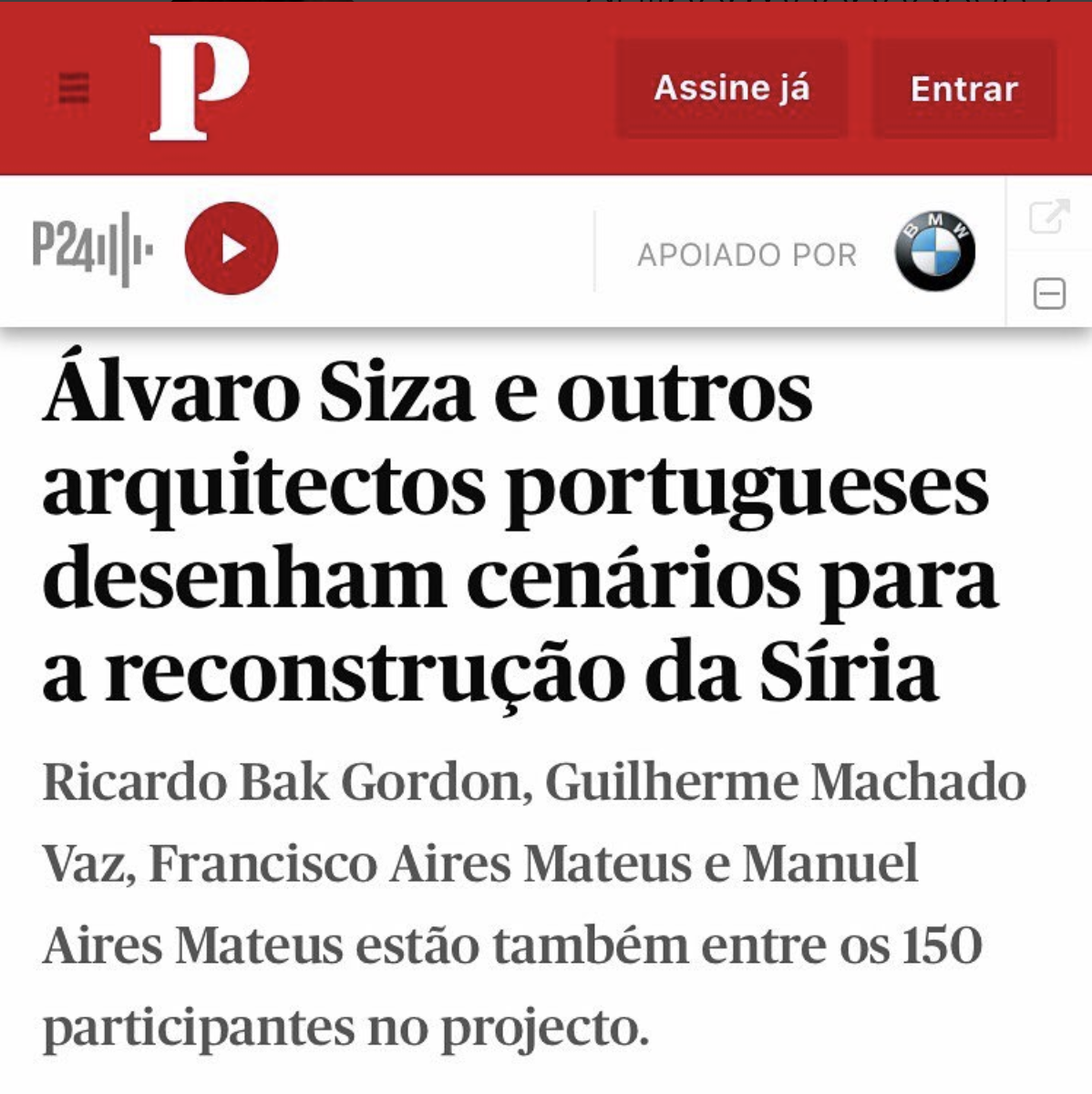
Task: Play the P24 audio briefing
Action: tap(231, 248)
